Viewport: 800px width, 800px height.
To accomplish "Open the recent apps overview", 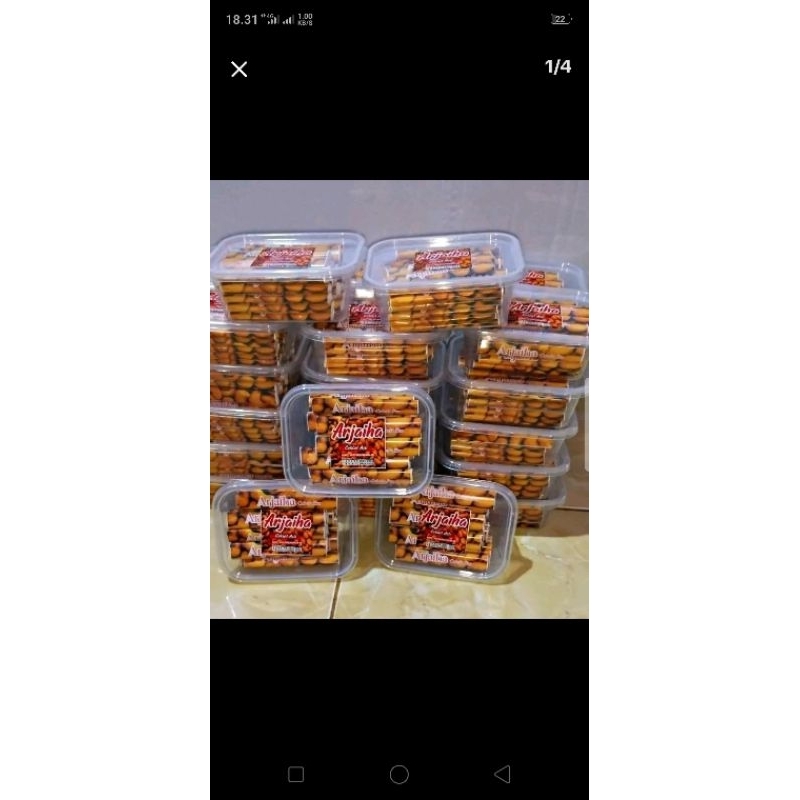I will pos(296,774).
